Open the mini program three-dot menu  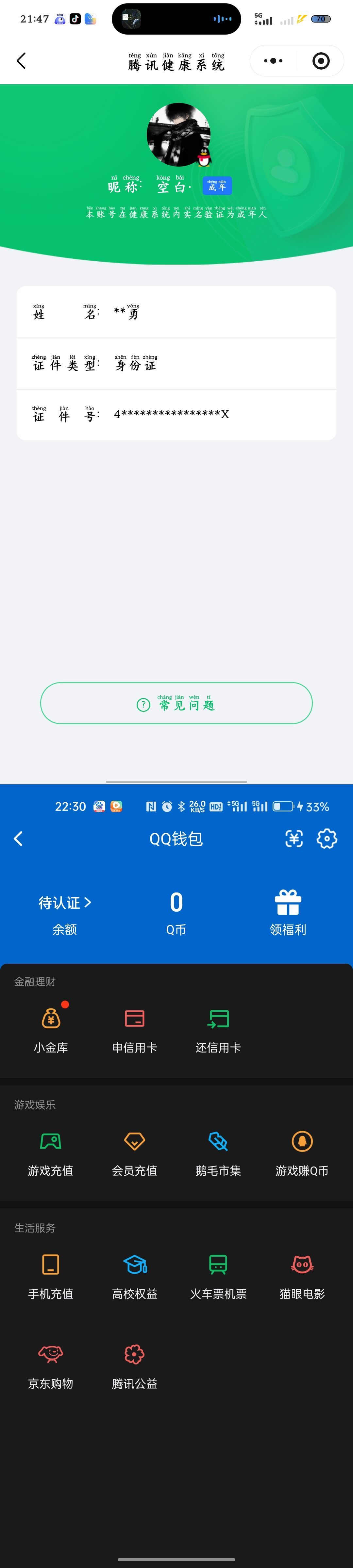(273, 61)
